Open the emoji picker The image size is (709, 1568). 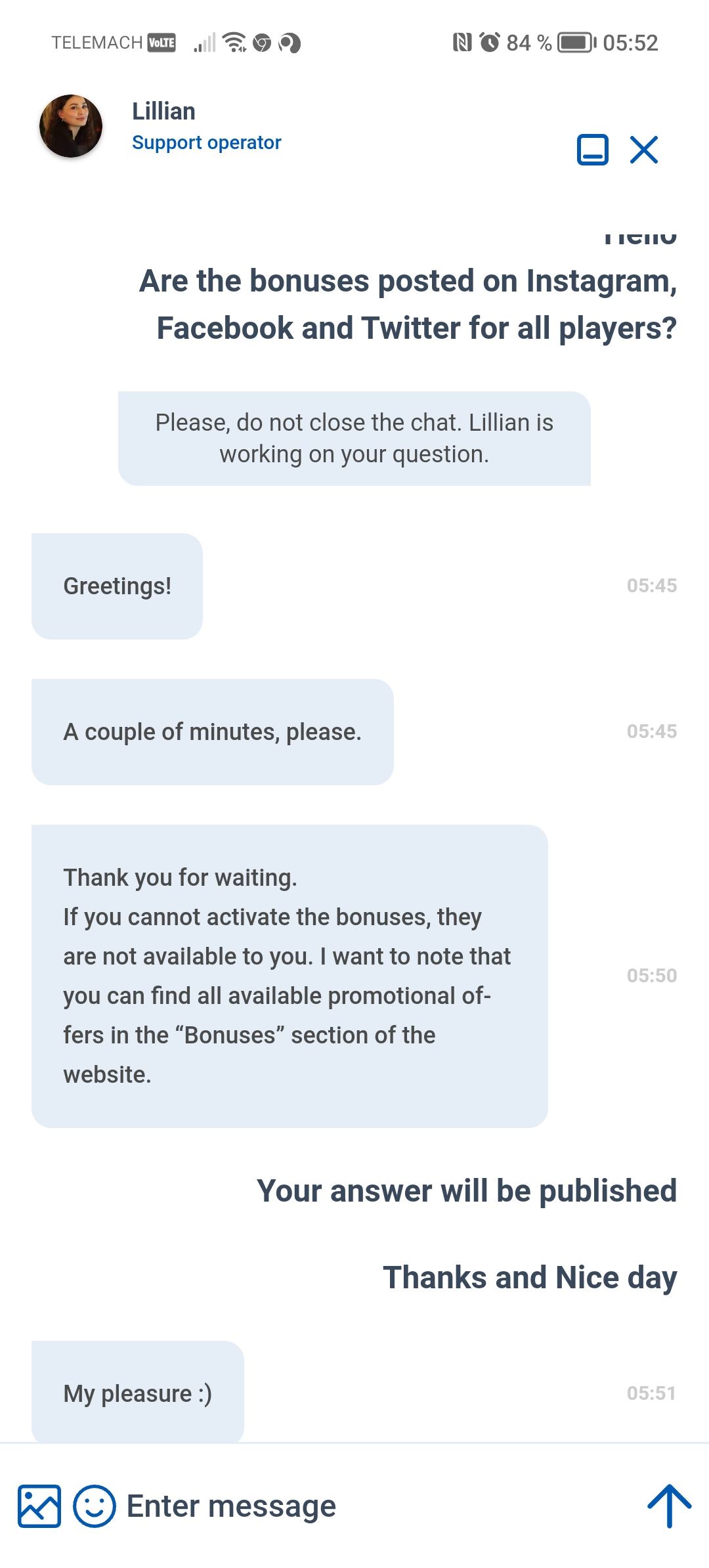[x=95, y=1506]
